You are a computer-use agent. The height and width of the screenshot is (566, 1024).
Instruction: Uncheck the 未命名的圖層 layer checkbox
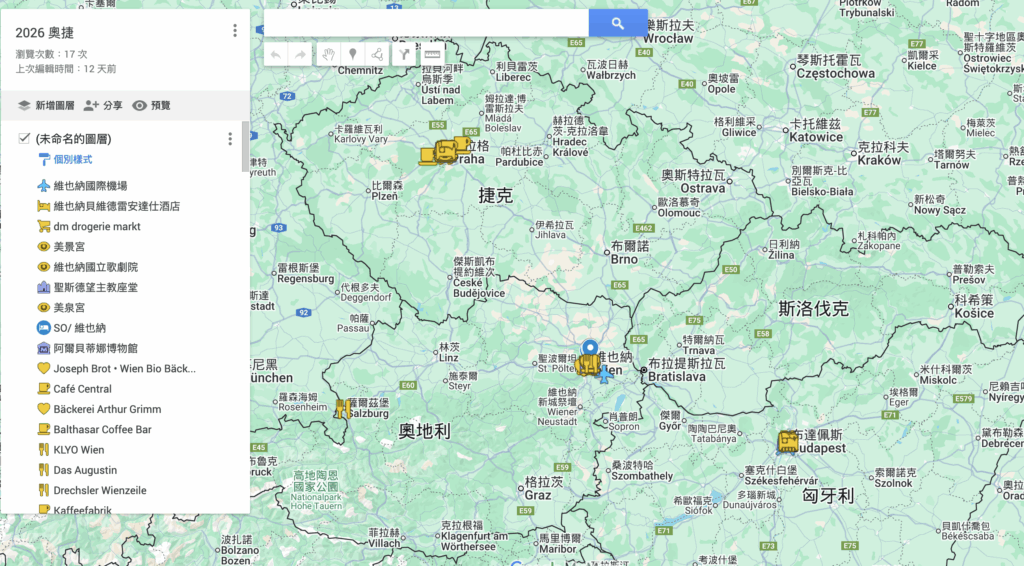point(24,139)
